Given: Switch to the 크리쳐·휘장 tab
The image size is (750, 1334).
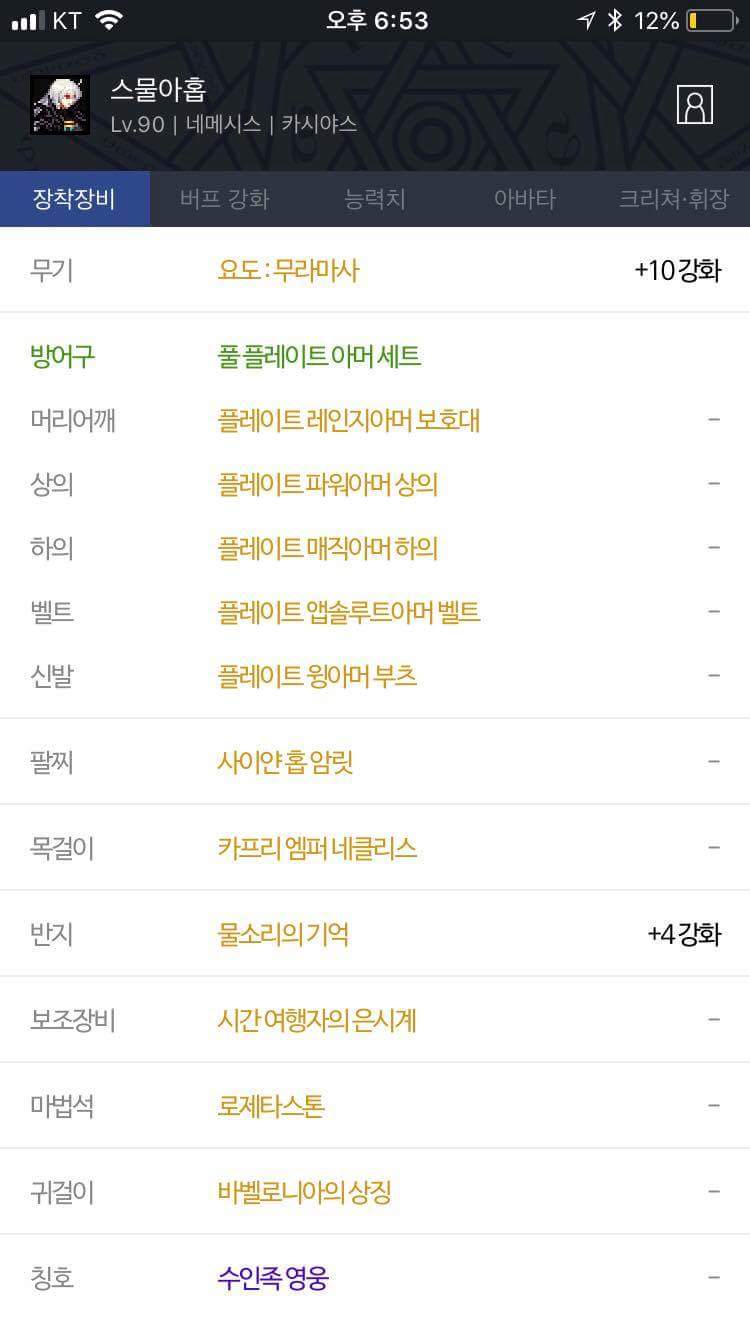Looking at the screenshot, I should pos(675,199).
